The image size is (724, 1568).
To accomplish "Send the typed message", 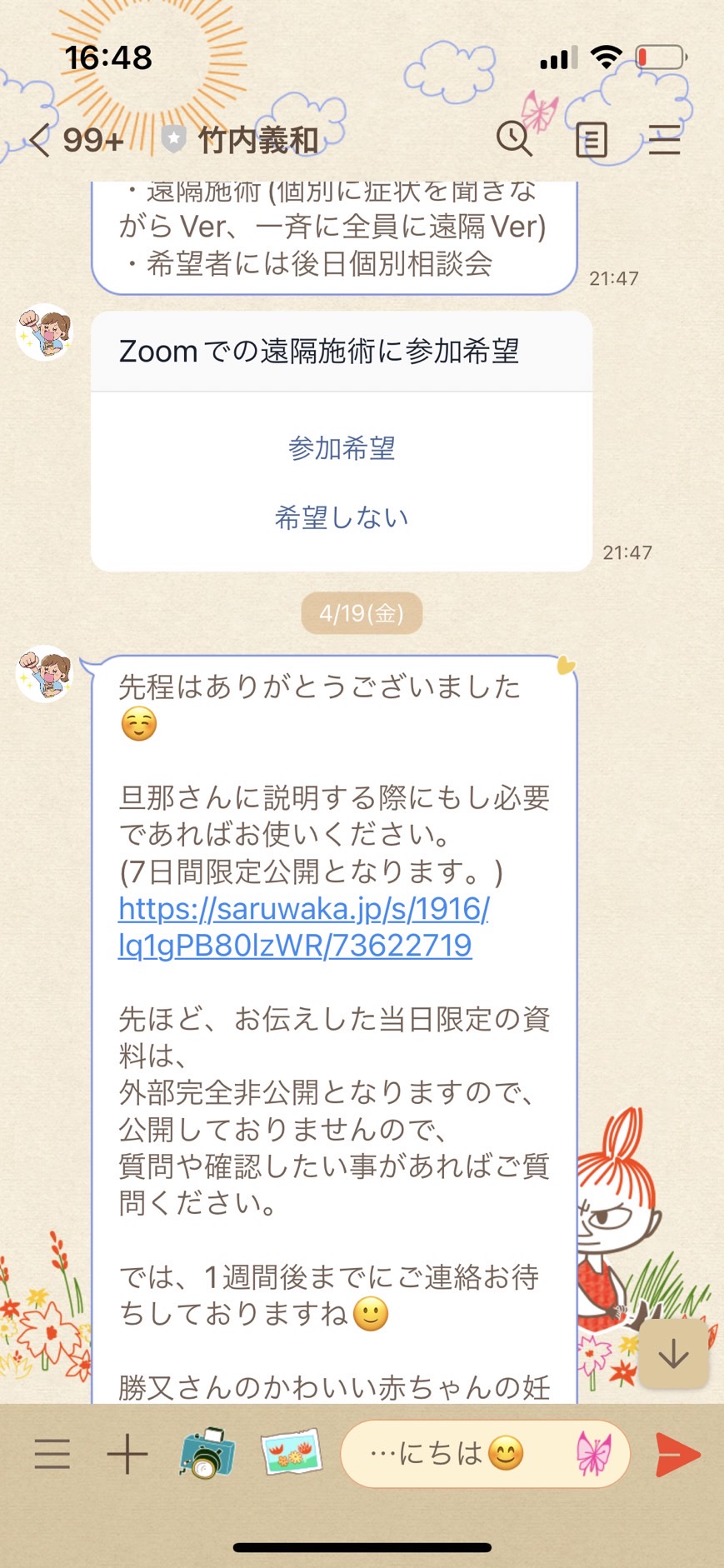I will pyautogui.click(x=678, y=1455).
